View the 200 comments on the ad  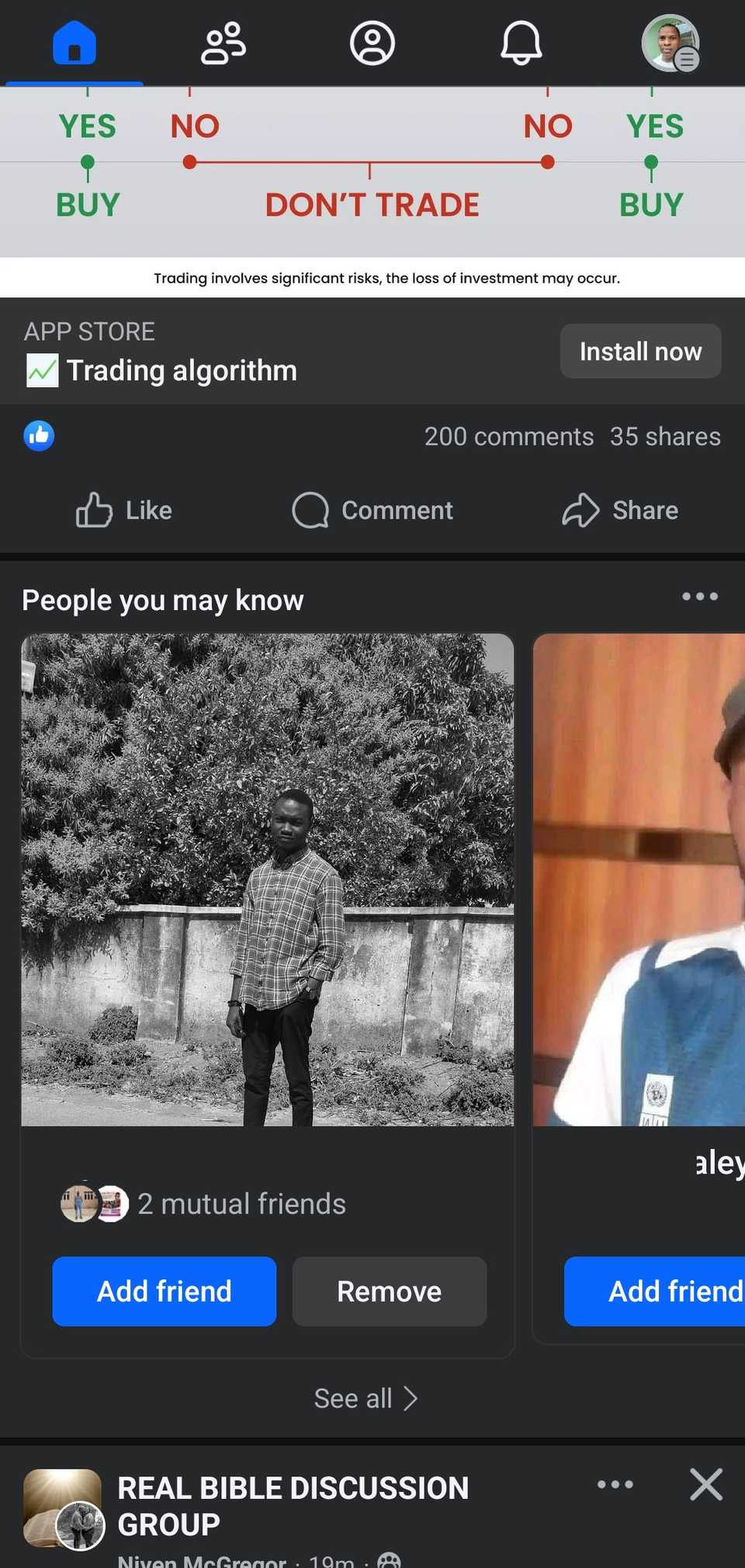tap(508, 437)
